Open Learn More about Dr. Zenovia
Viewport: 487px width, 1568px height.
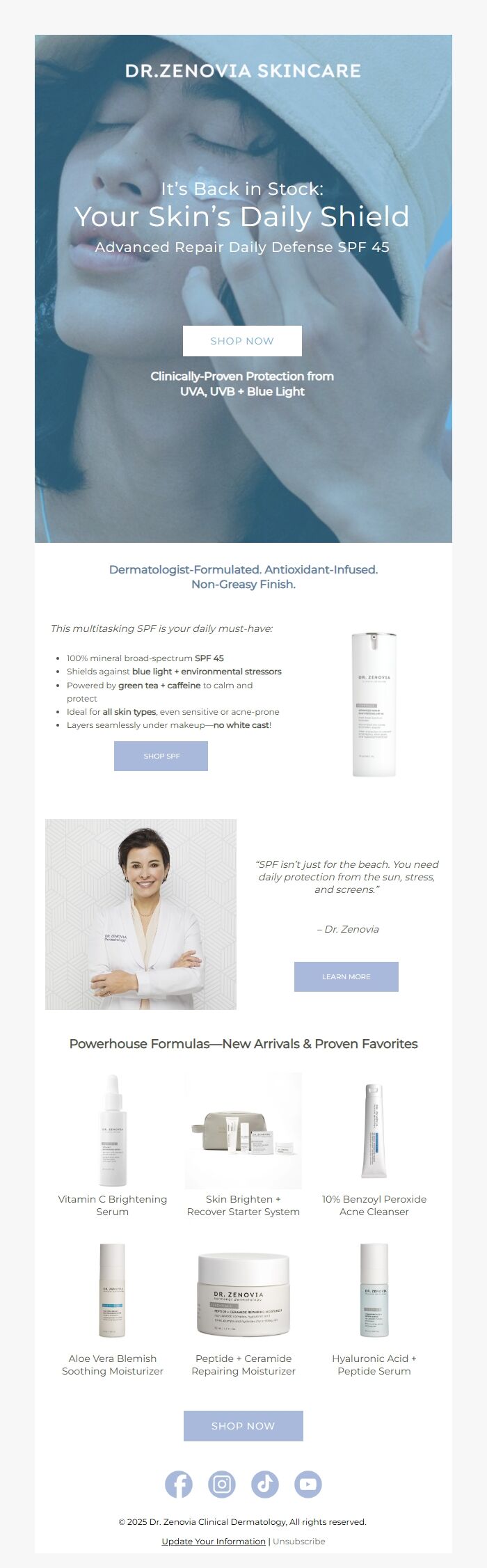coord(346,976)
